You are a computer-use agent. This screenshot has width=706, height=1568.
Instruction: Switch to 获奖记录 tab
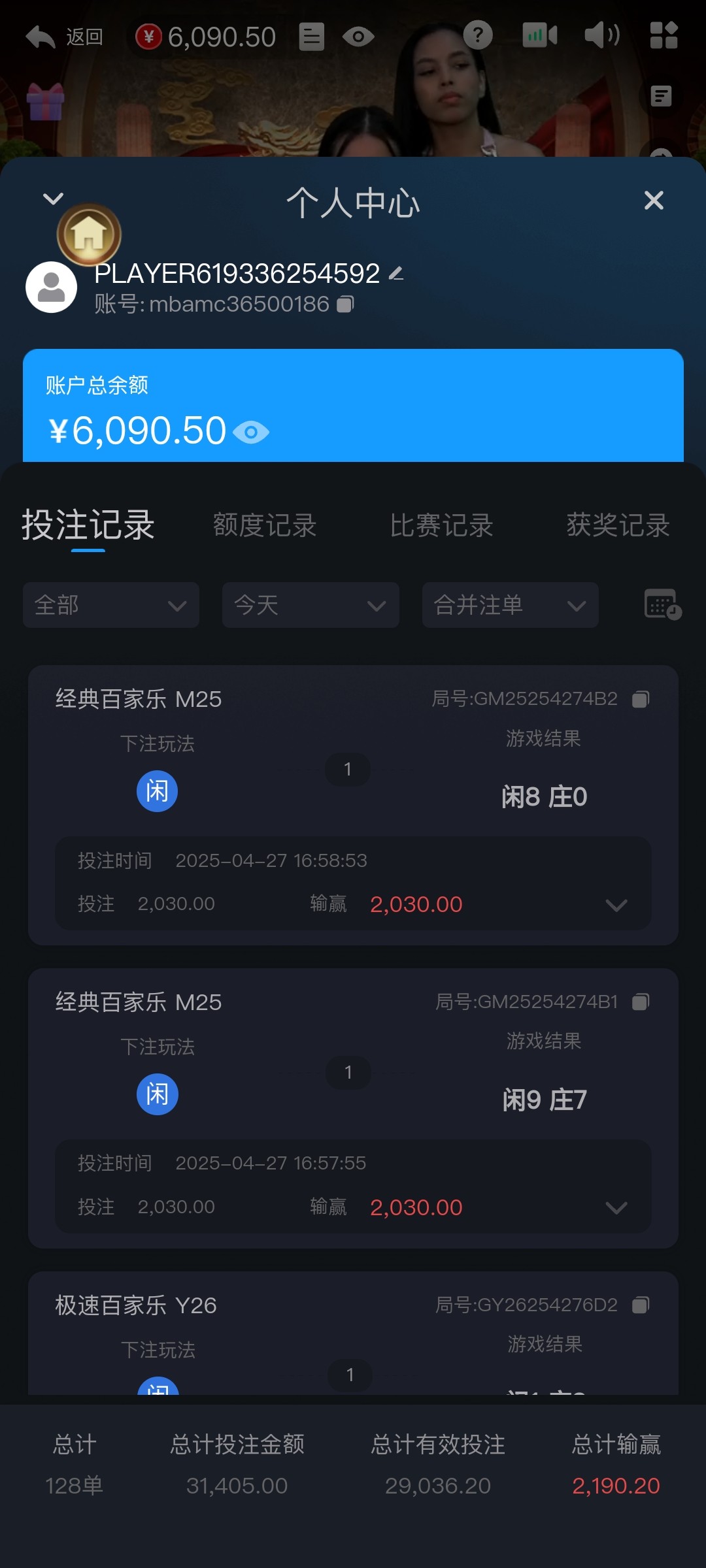click(618, 525)
